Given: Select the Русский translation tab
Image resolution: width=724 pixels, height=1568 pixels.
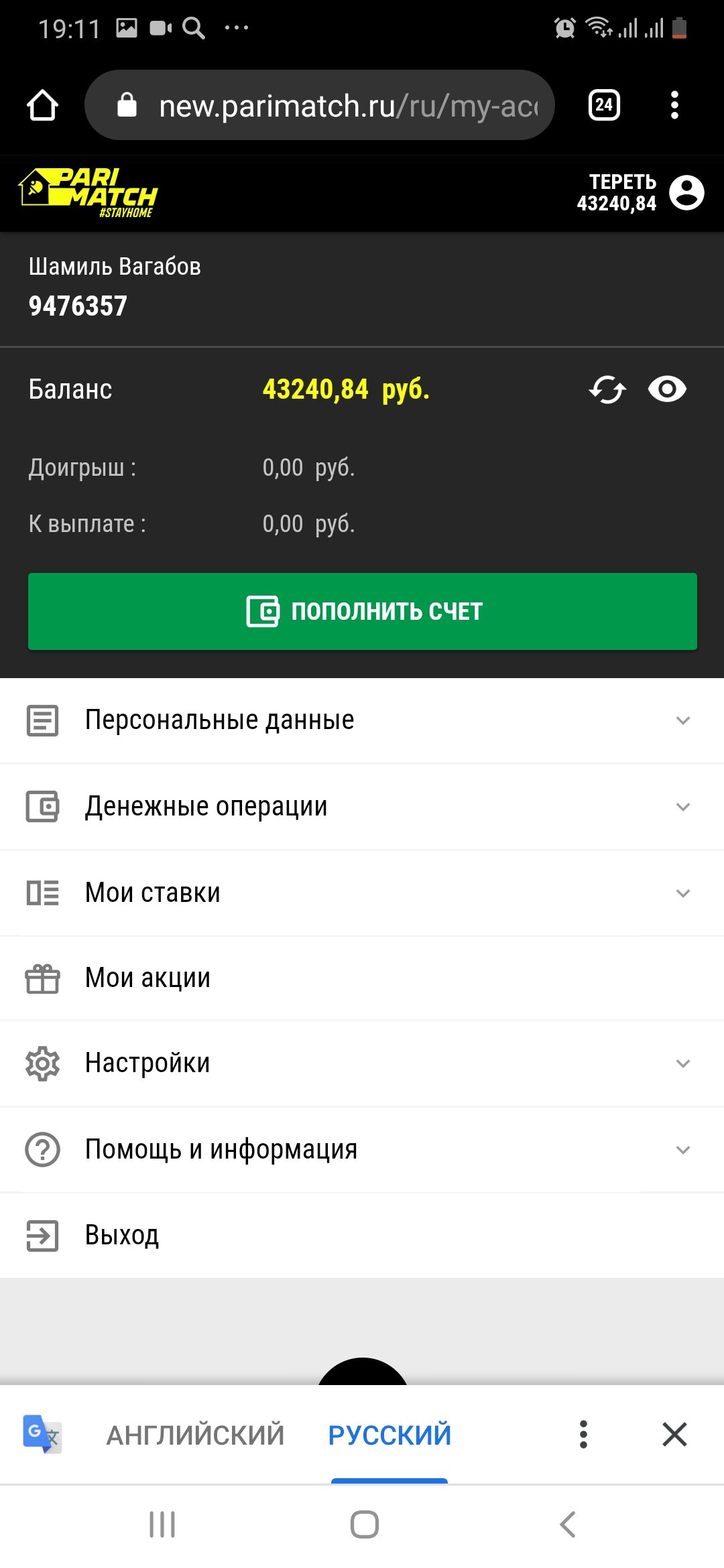Looking at the screenshot, I should tap(389, 1435).
